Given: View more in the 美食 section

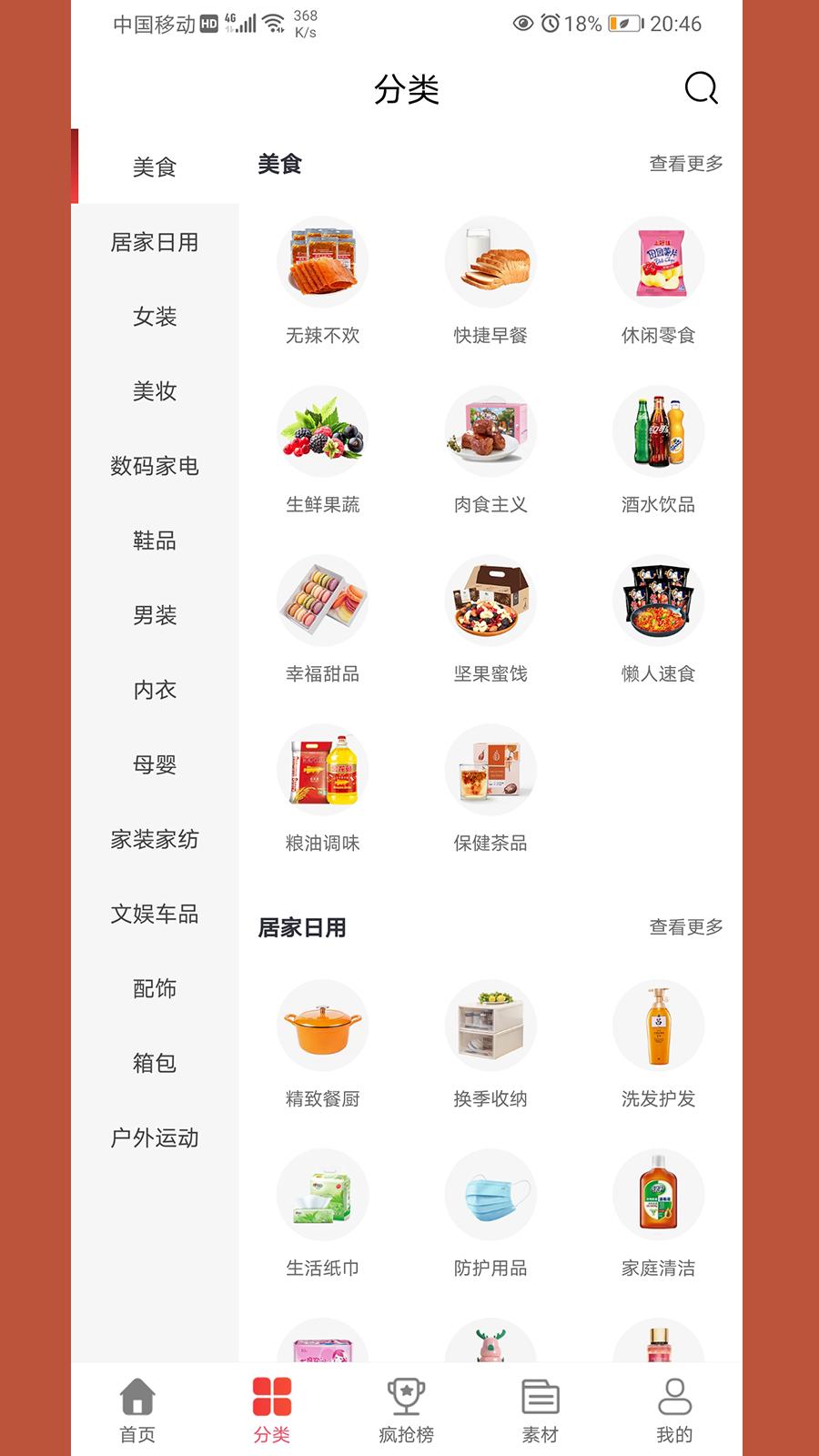Looking at the screenshot, I should pos(686,164).
